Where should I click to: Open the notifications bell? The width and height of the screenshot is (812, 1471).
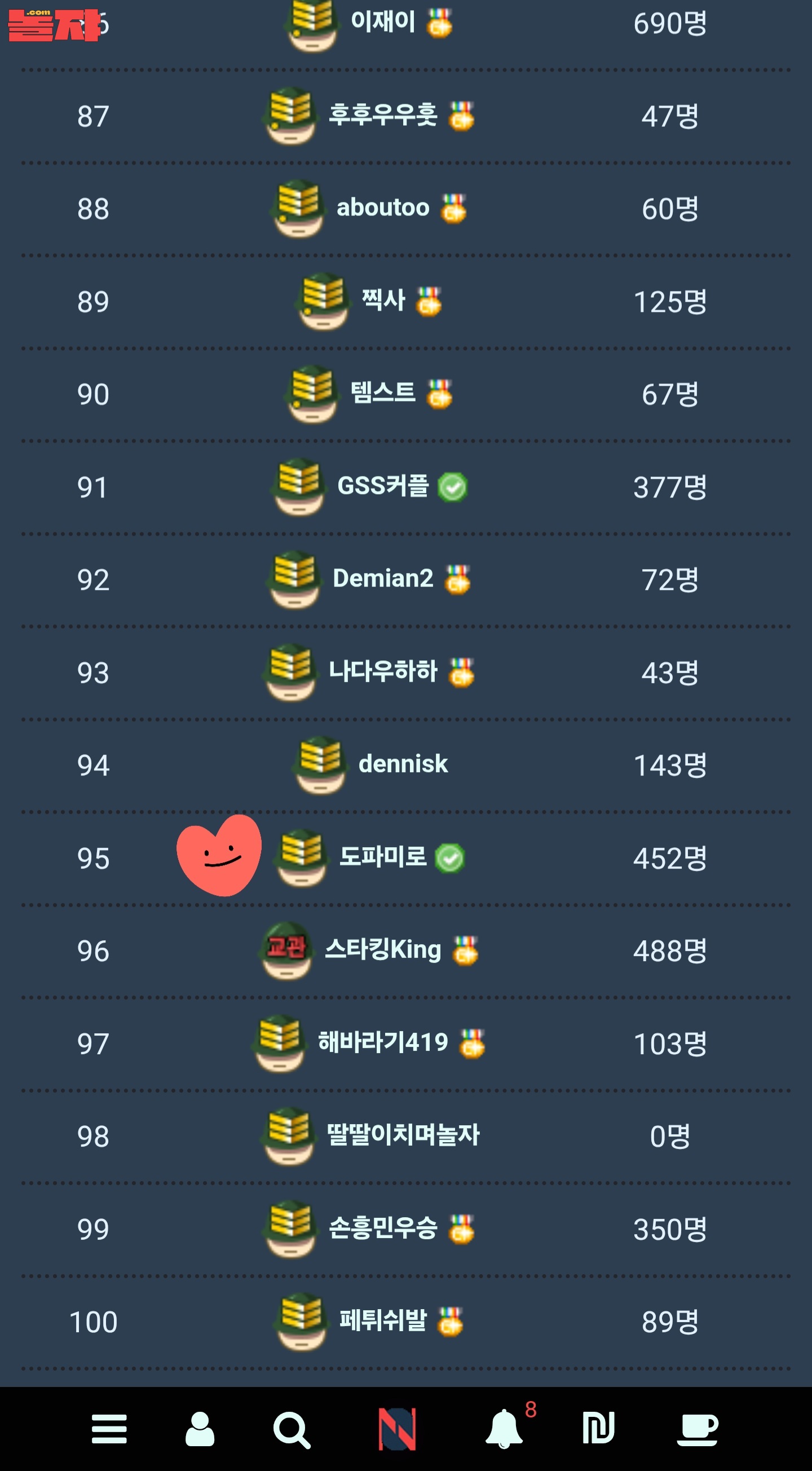click(x=504, y=1429)
